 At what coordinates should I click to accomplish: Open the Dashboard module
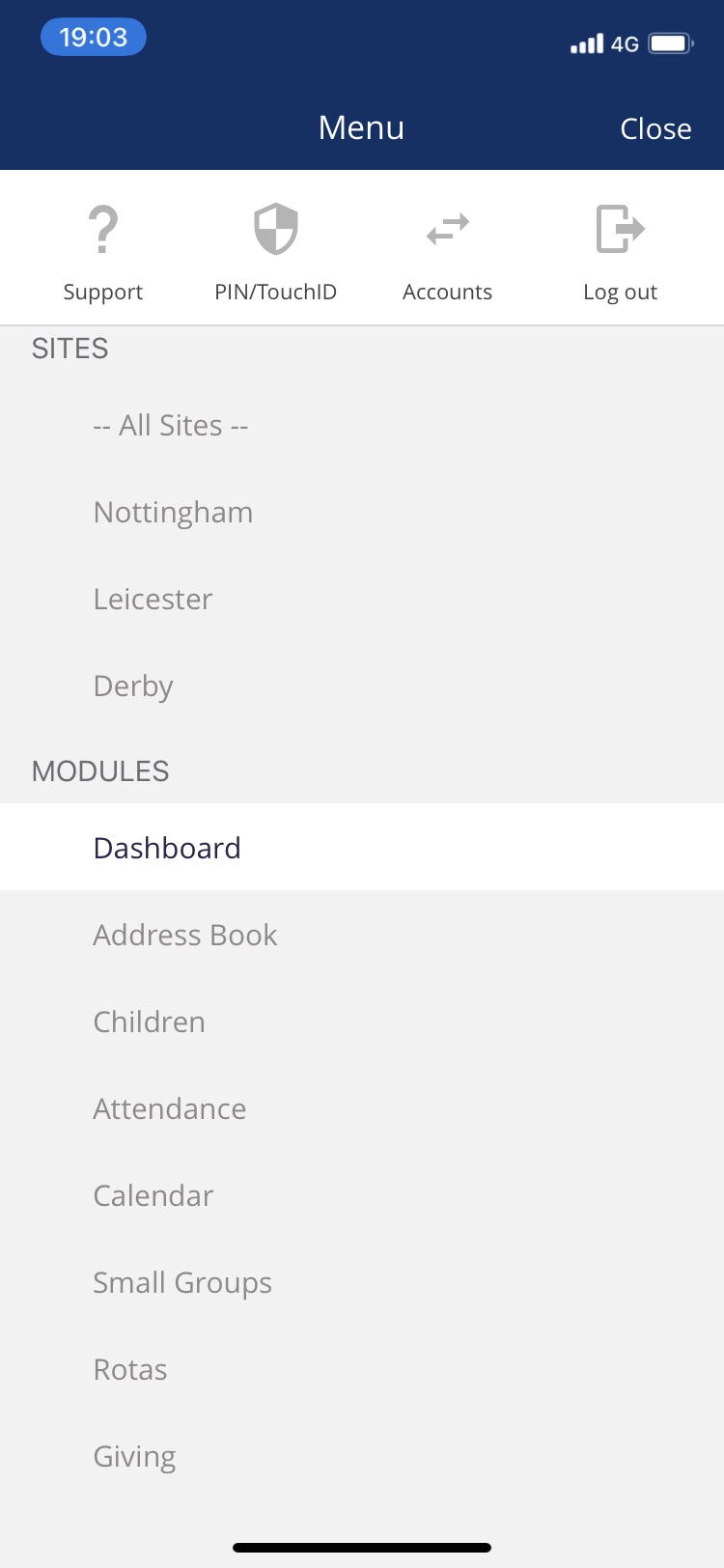pyautogui.click(x=166, y=847)
